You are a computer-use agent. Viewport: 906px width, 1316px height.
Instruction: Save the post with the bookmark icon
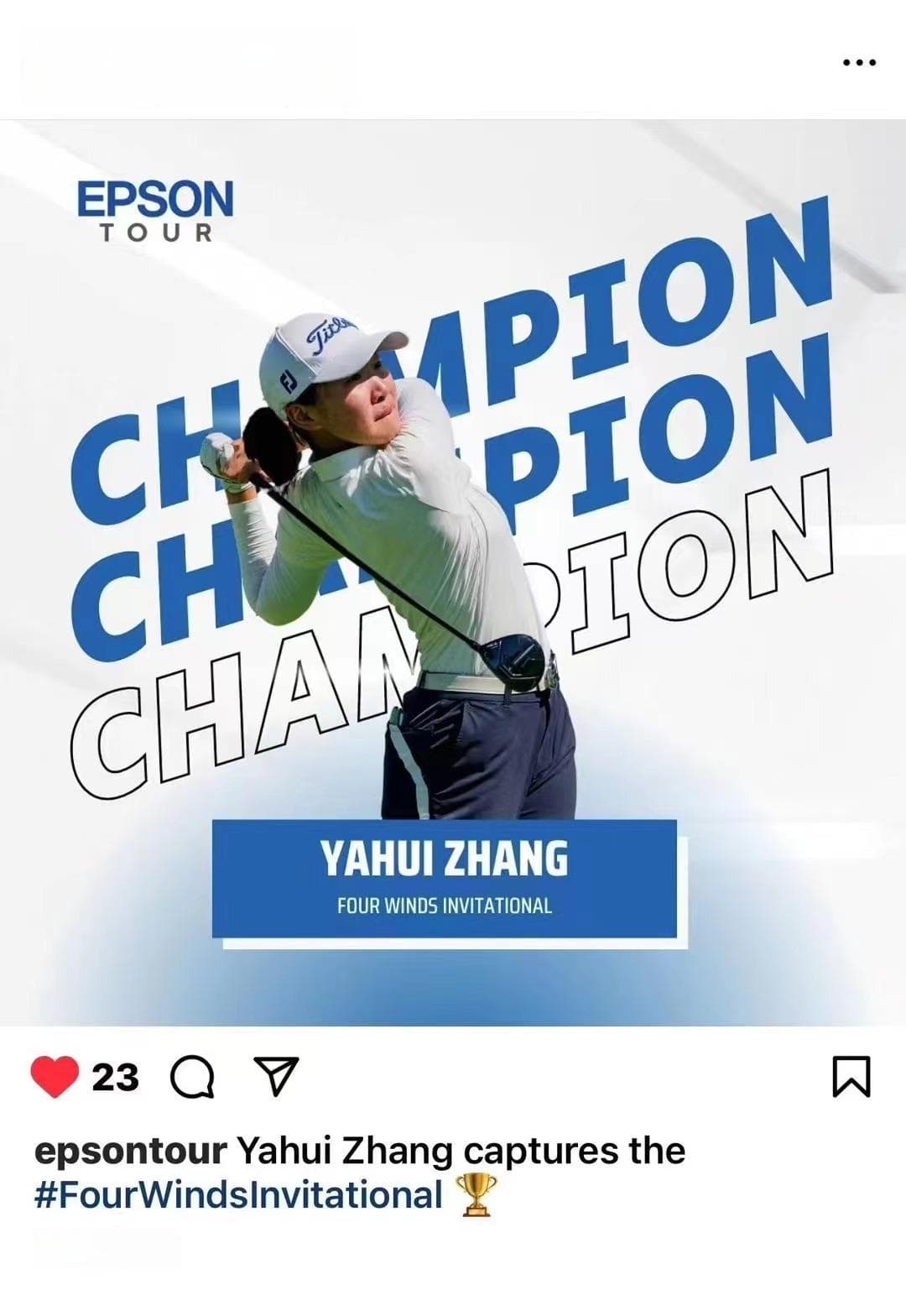[x=851, y=1077]
